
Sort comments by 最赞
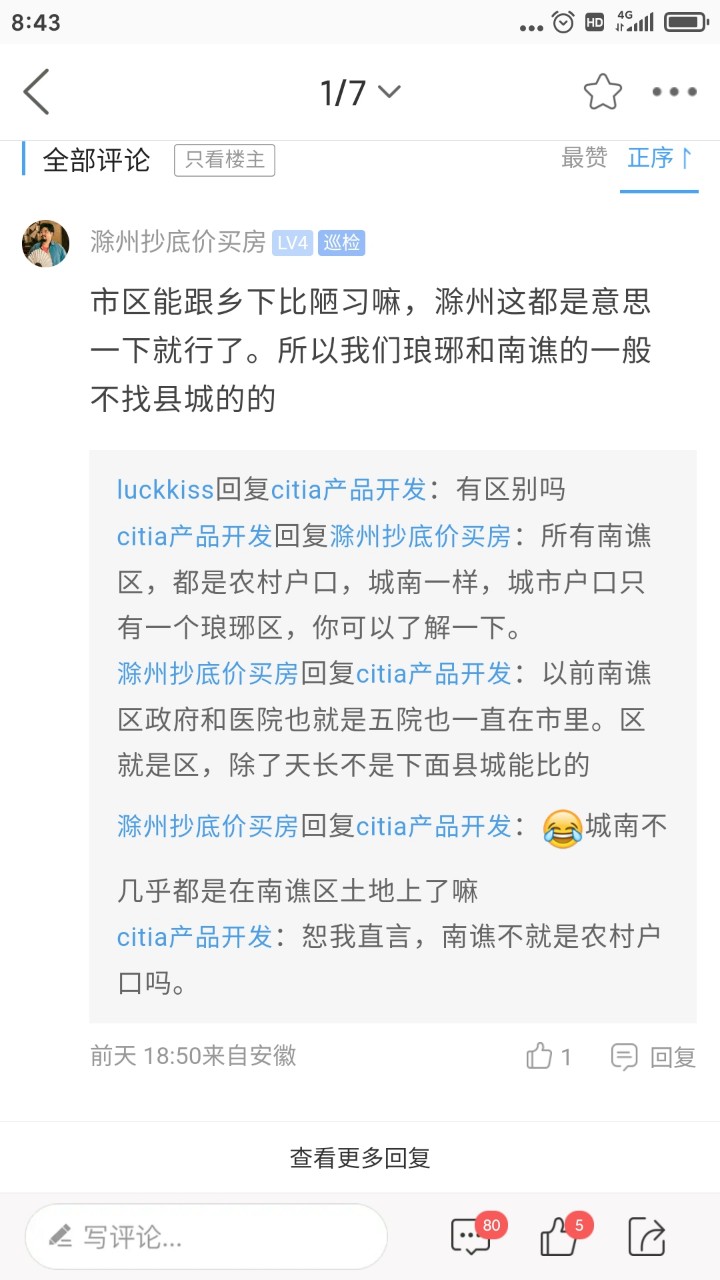(x=584, y=158)
